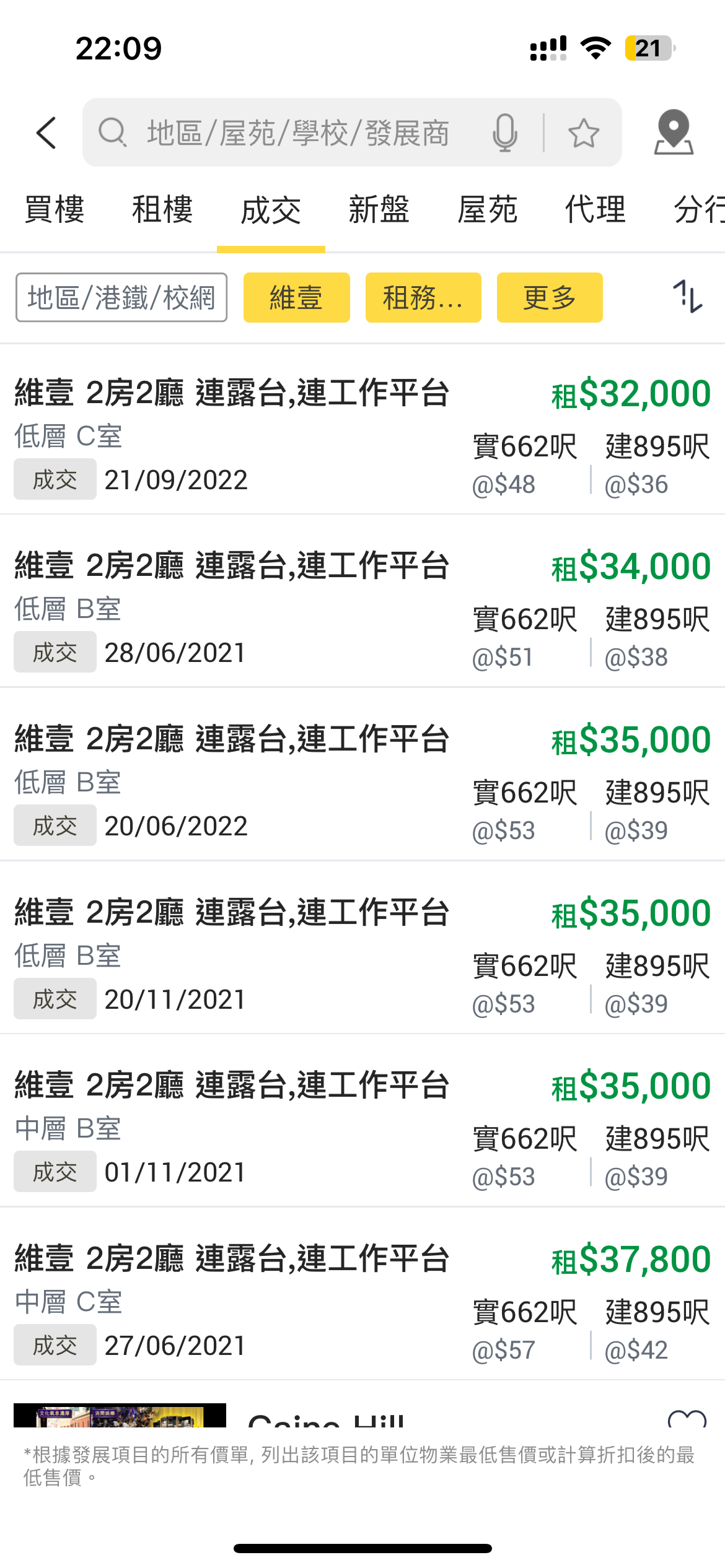Switch to the 租樓 tab

point(163,209)
